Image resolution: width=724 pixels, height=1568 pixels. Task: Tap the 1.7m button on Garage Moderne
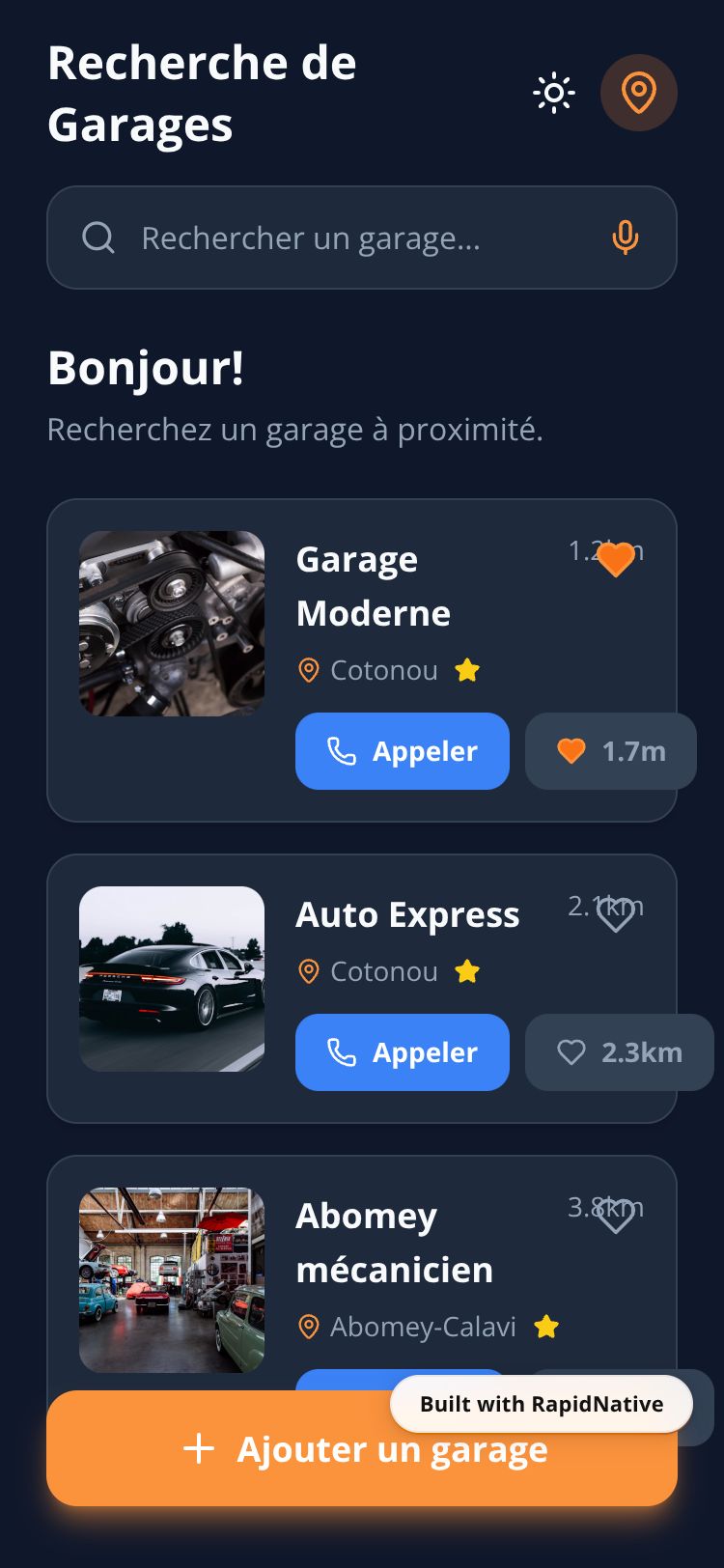coord(610,751)
